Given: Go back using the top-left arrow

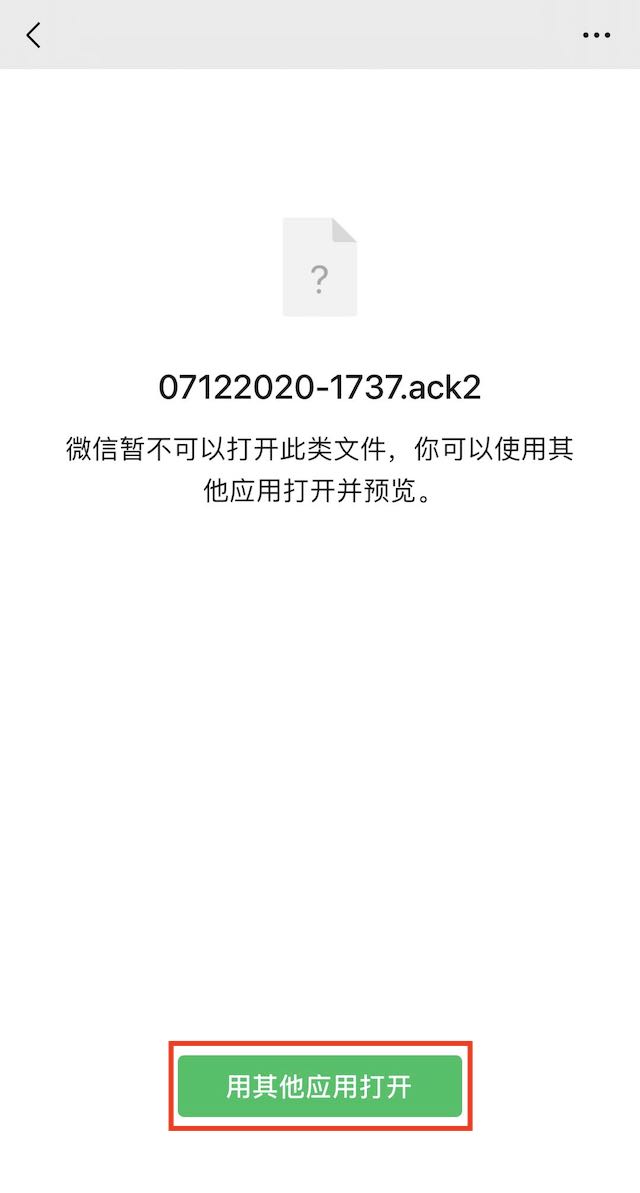Looking at the screenshot, I should coord(33,35).
